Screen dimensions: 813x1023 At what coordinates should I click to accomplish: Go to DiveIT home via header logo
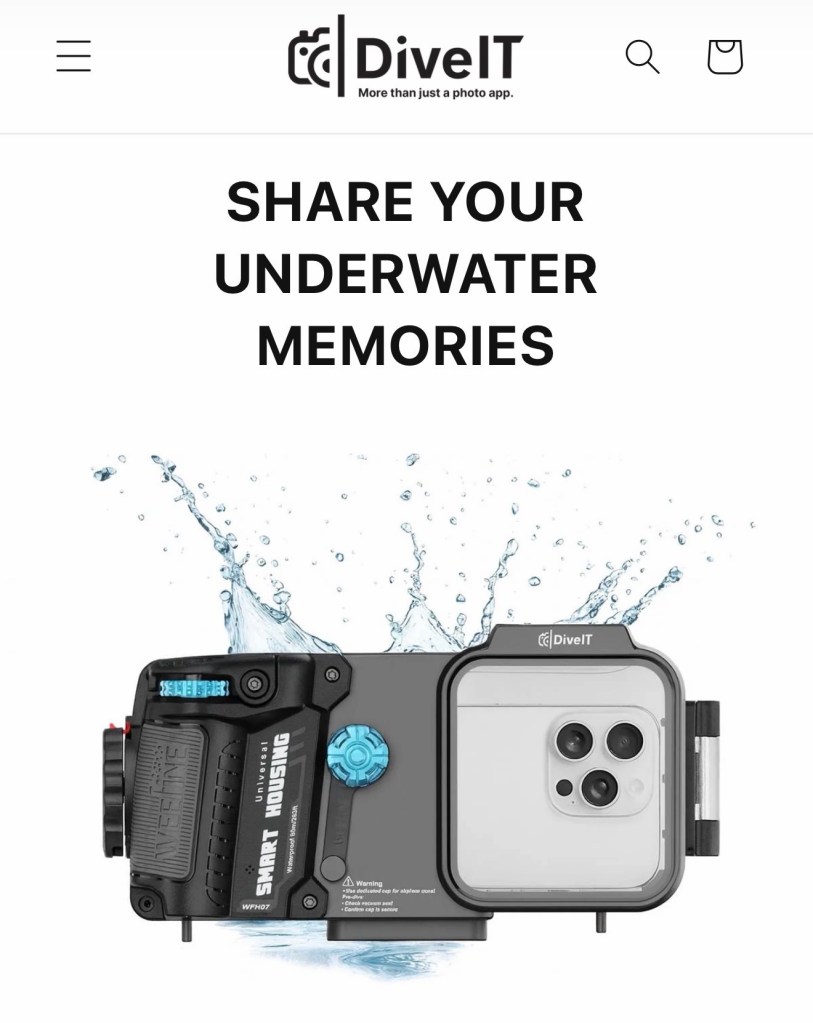405,58
